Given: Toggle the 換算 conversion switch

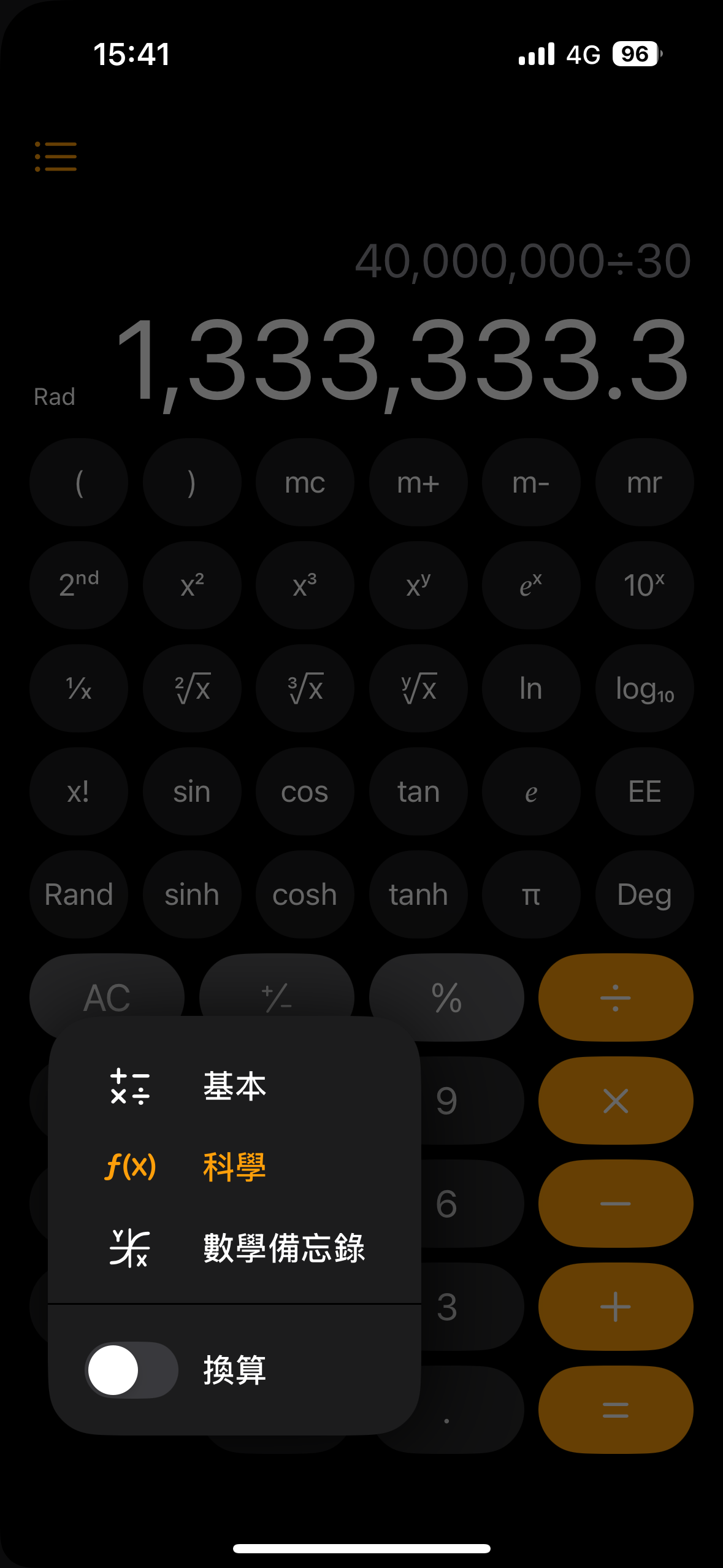Looking at the screenshot, I should [x=131, y=1370].
